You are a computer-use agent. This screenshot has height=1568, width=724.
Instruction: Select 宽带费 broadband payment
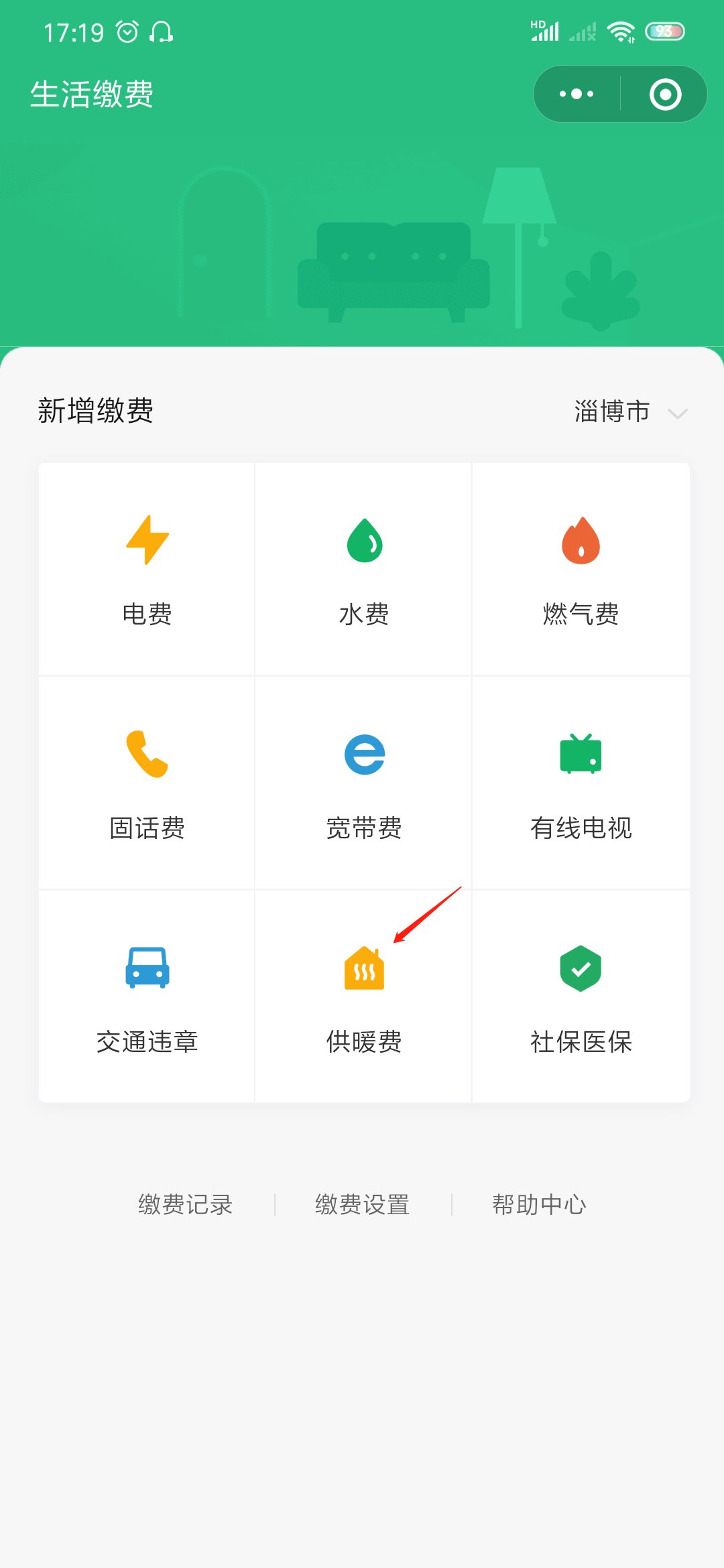363,783
